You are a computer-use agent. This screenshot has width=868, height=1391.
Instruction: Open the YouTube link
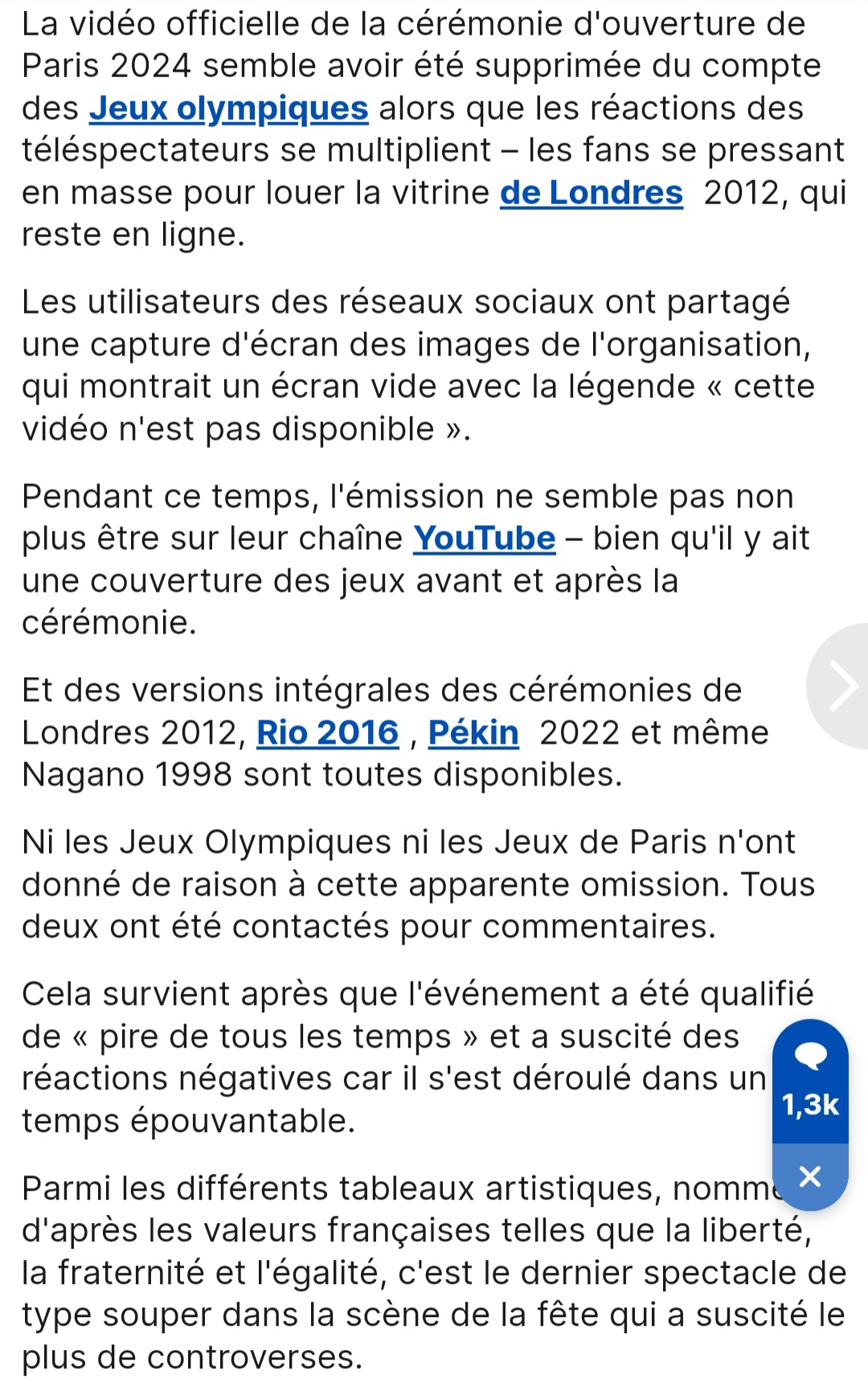point(485,538)
